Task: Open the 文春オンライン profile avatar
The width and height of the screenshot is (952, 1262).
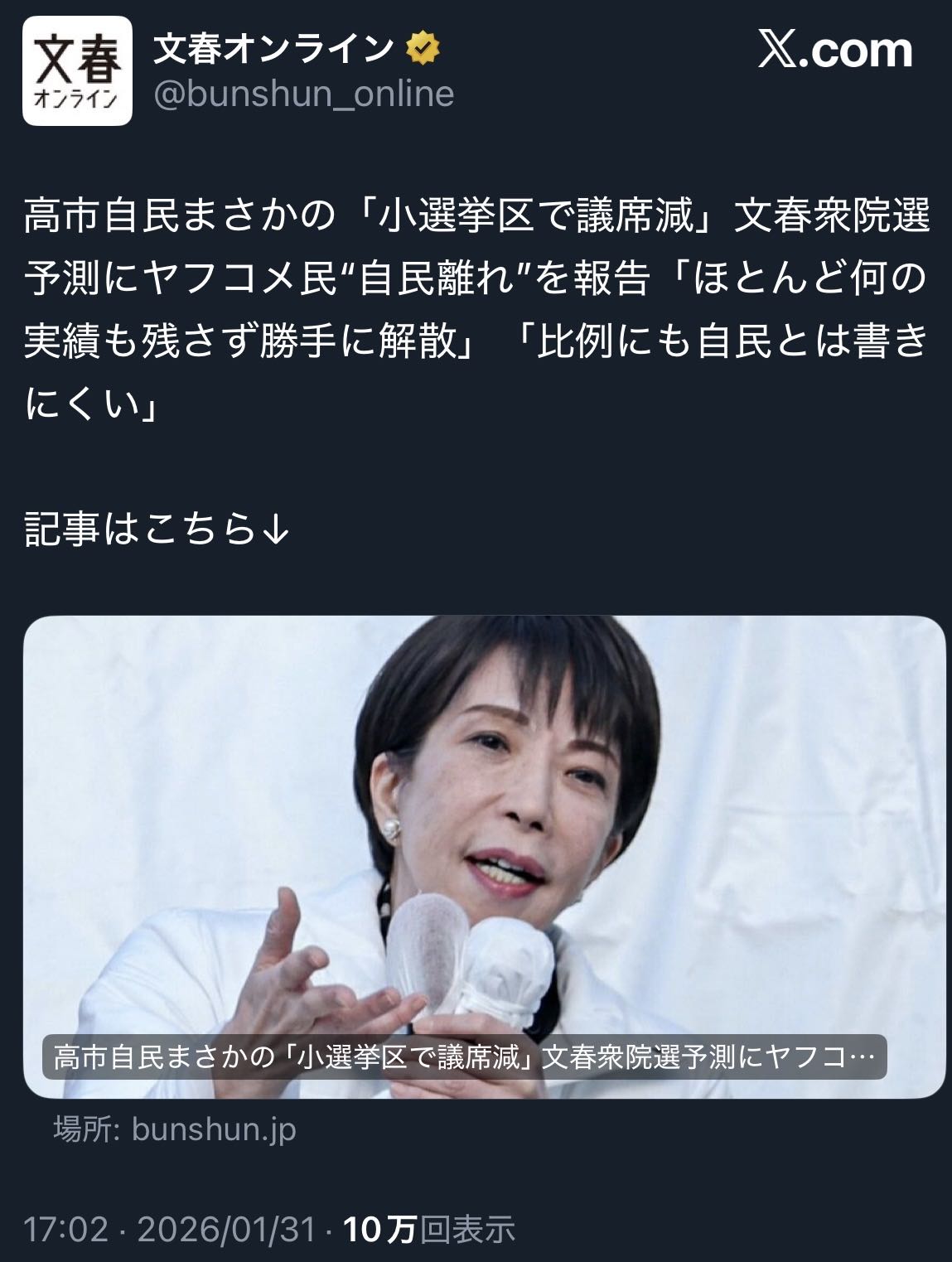Action: click(x=77, y=71)
